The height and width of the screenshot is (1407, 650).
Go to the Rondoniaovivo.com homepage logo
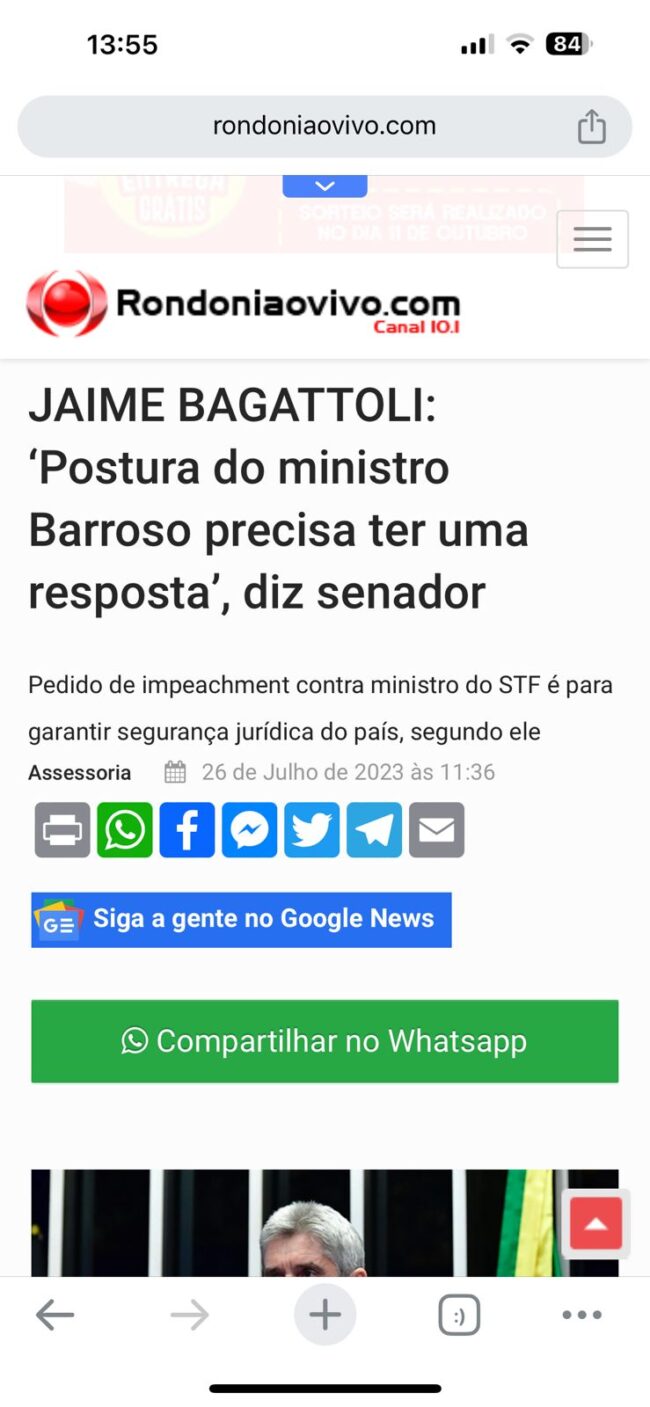tap(243, 303)
